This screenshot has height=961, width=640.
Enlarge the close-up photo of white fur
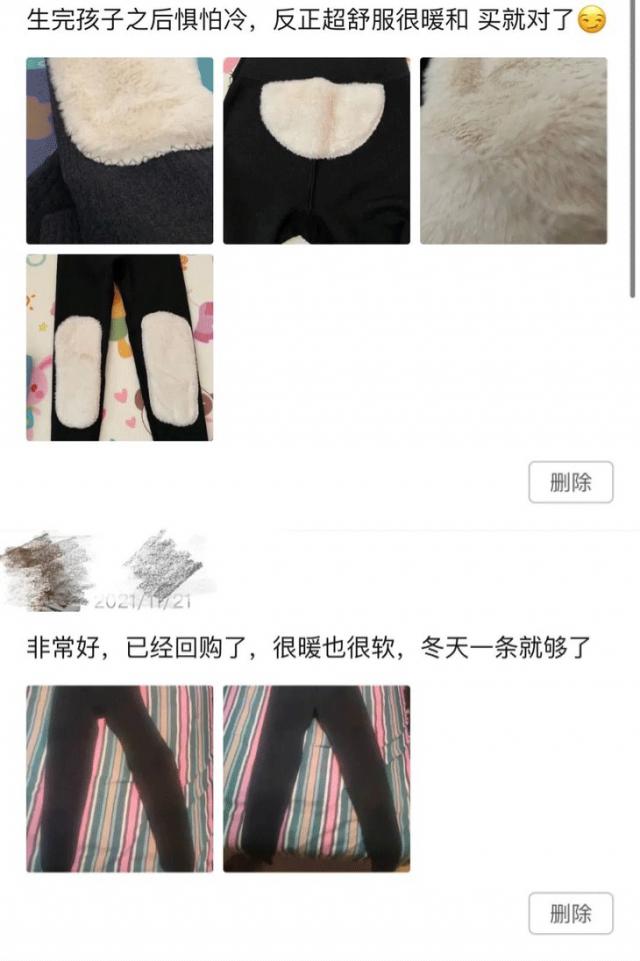tap(513, 151)
